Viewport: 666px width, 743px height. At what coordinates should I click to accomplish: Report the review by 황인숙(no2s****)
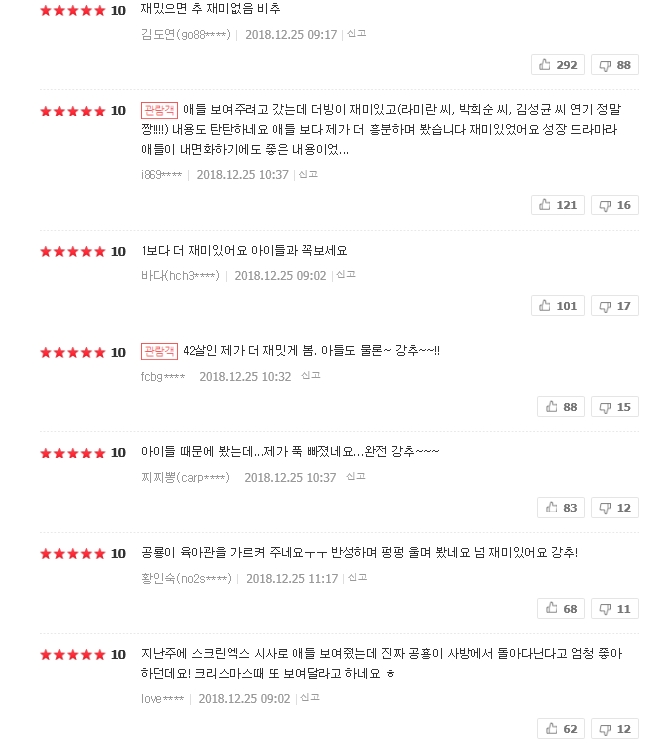357,578
